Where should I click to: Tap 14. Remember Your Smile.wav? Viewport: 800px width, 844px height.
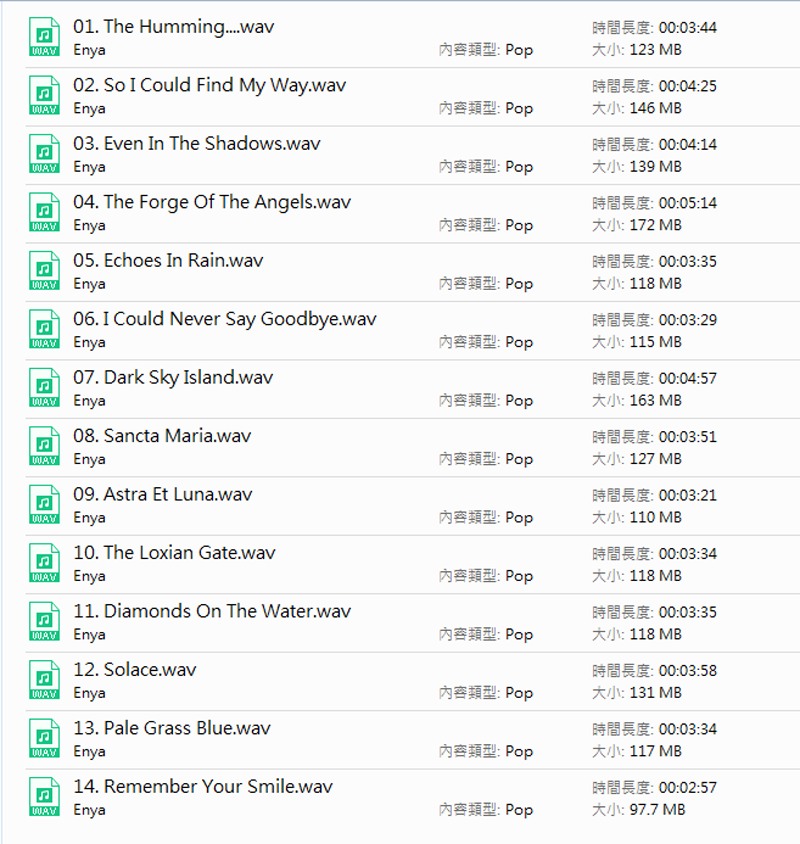pos(203,787)
